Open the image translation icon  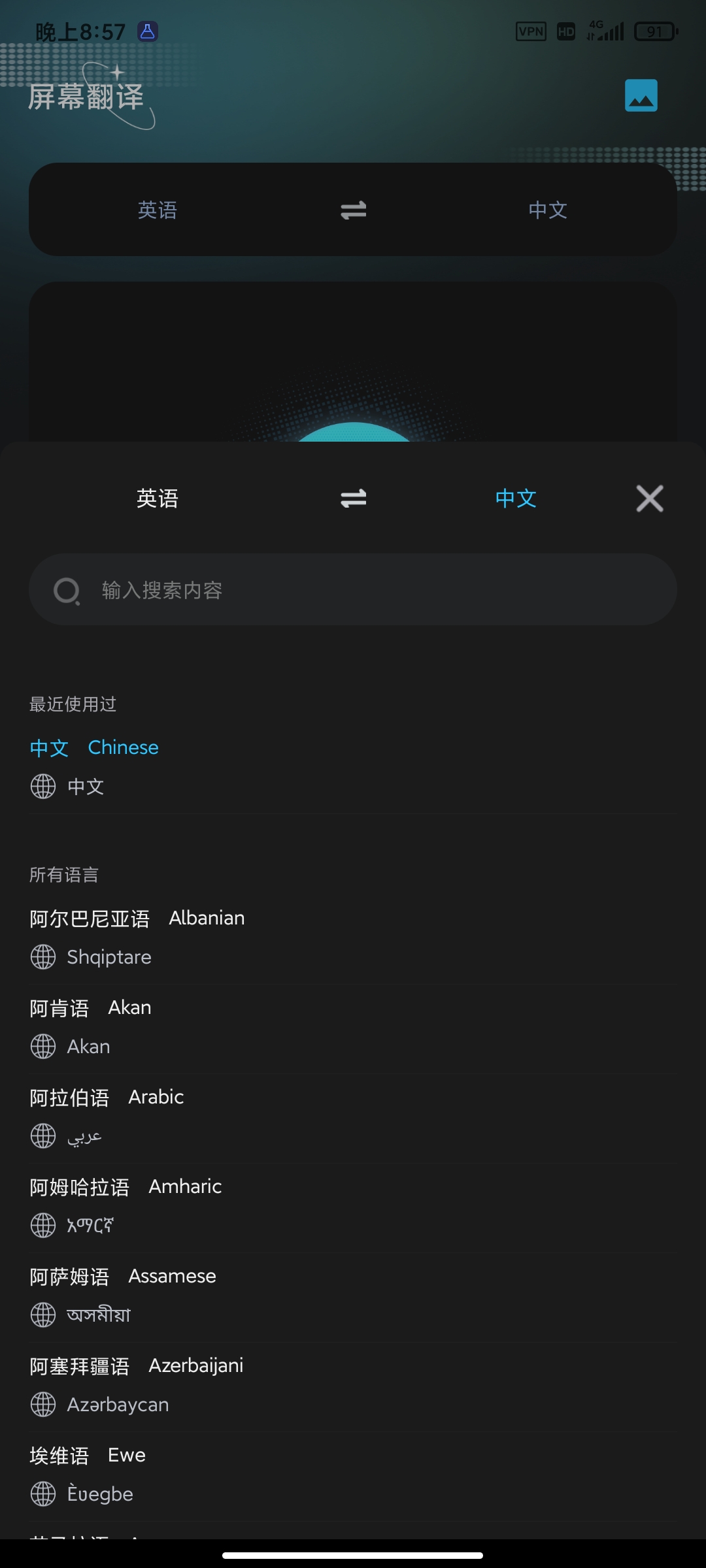(x=641, y=95)
